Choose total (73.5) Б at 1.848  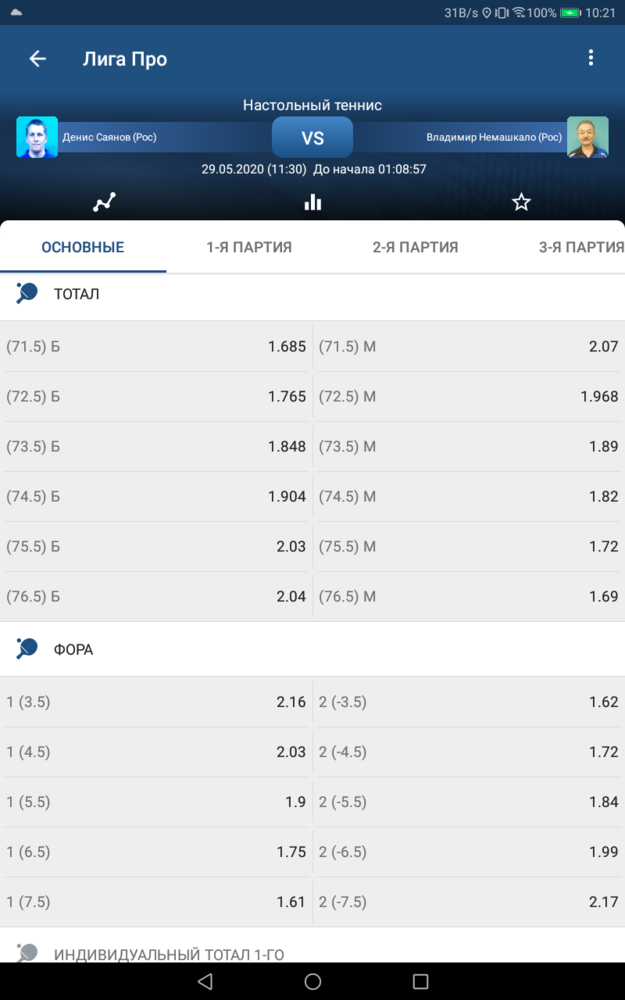click(x=157, y=446)
